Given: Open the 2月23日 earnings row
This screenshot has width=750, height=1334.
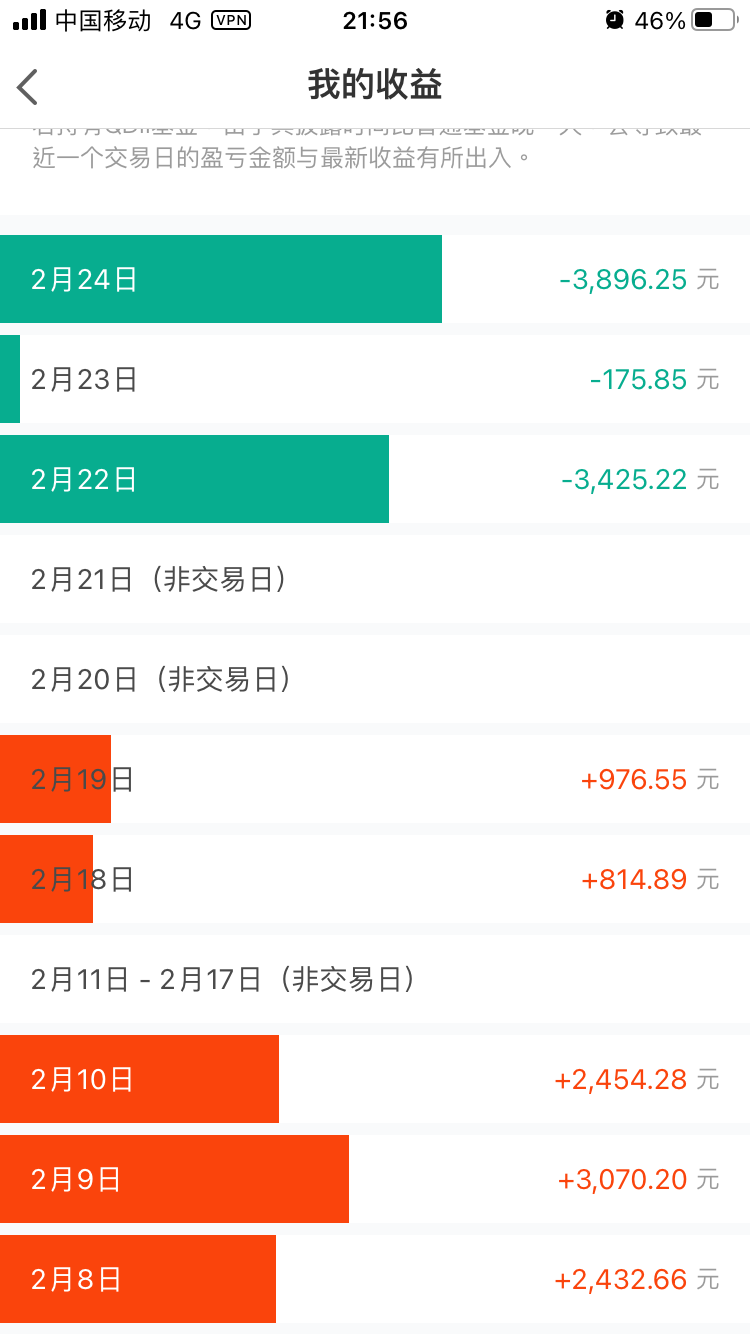Looking at the screenshot, I should pos(375,379).
